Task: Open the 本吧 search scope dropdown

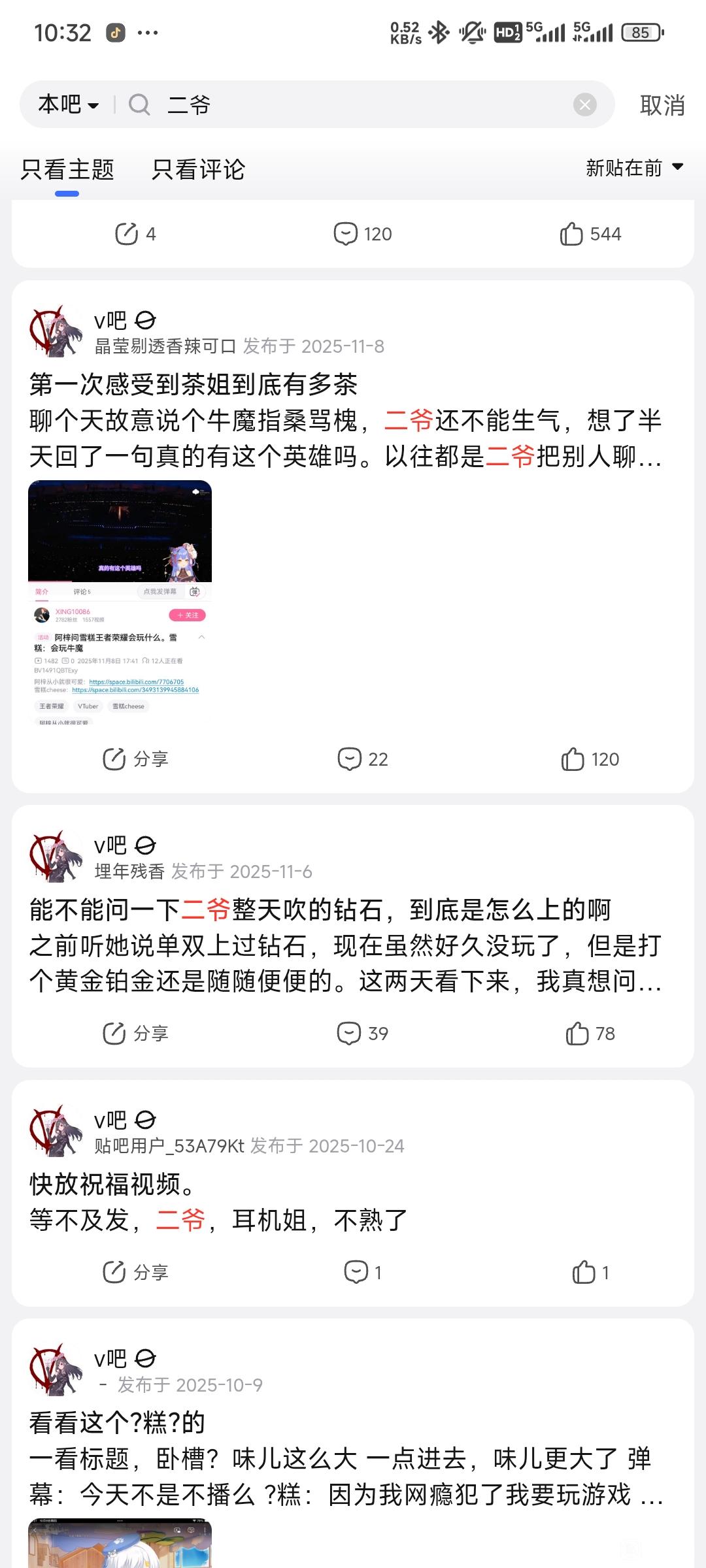Action: (68, 105)
